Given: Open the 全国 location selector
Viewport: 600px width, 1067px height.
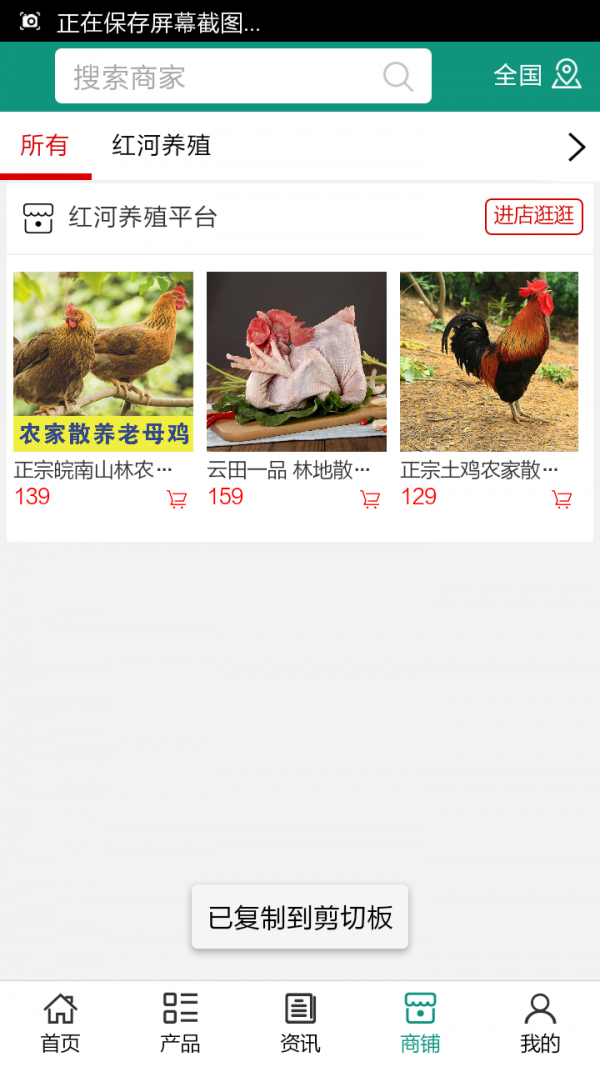Looking at the screenshot, I should pos(537,75).
